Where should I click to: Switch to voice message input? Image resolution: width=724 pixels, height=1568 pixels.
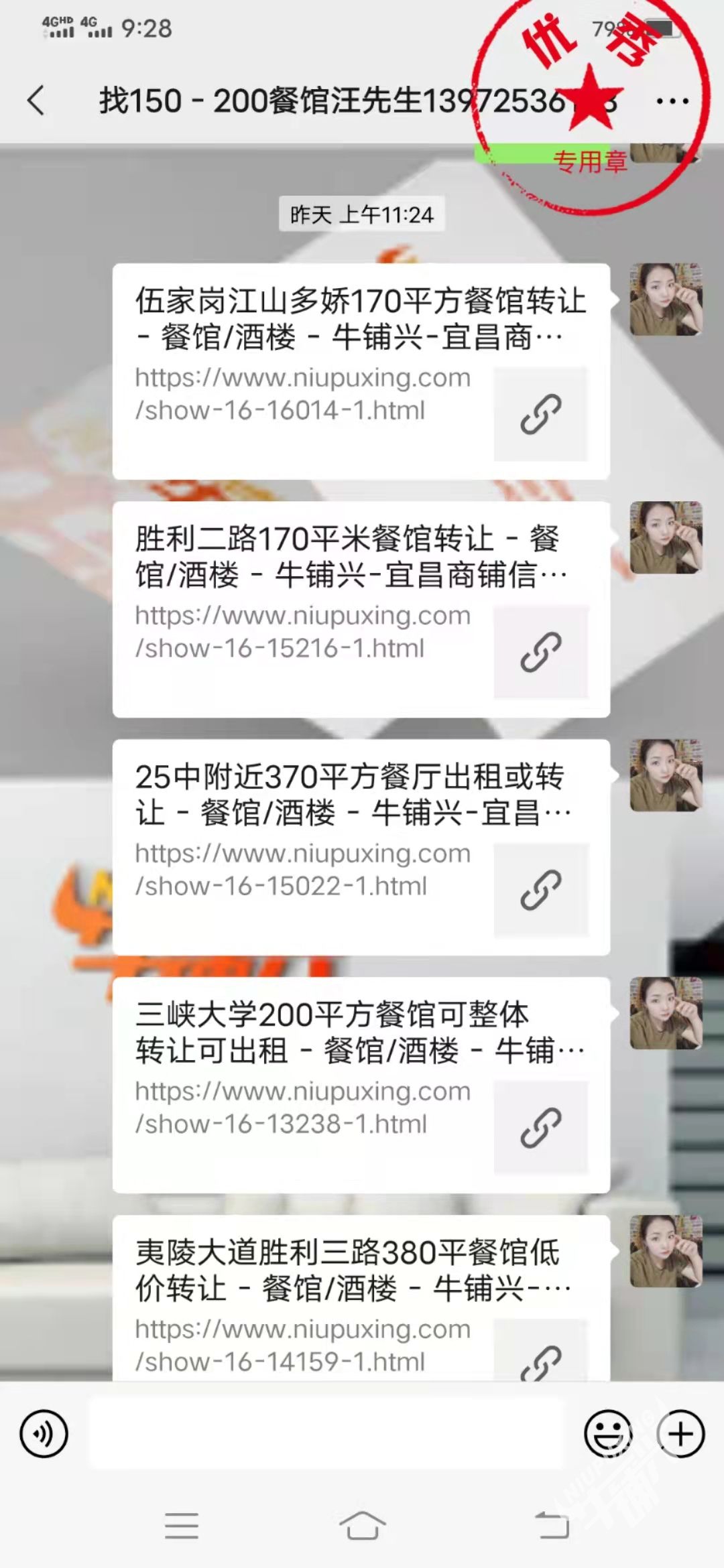click(x=44, y=1433)
